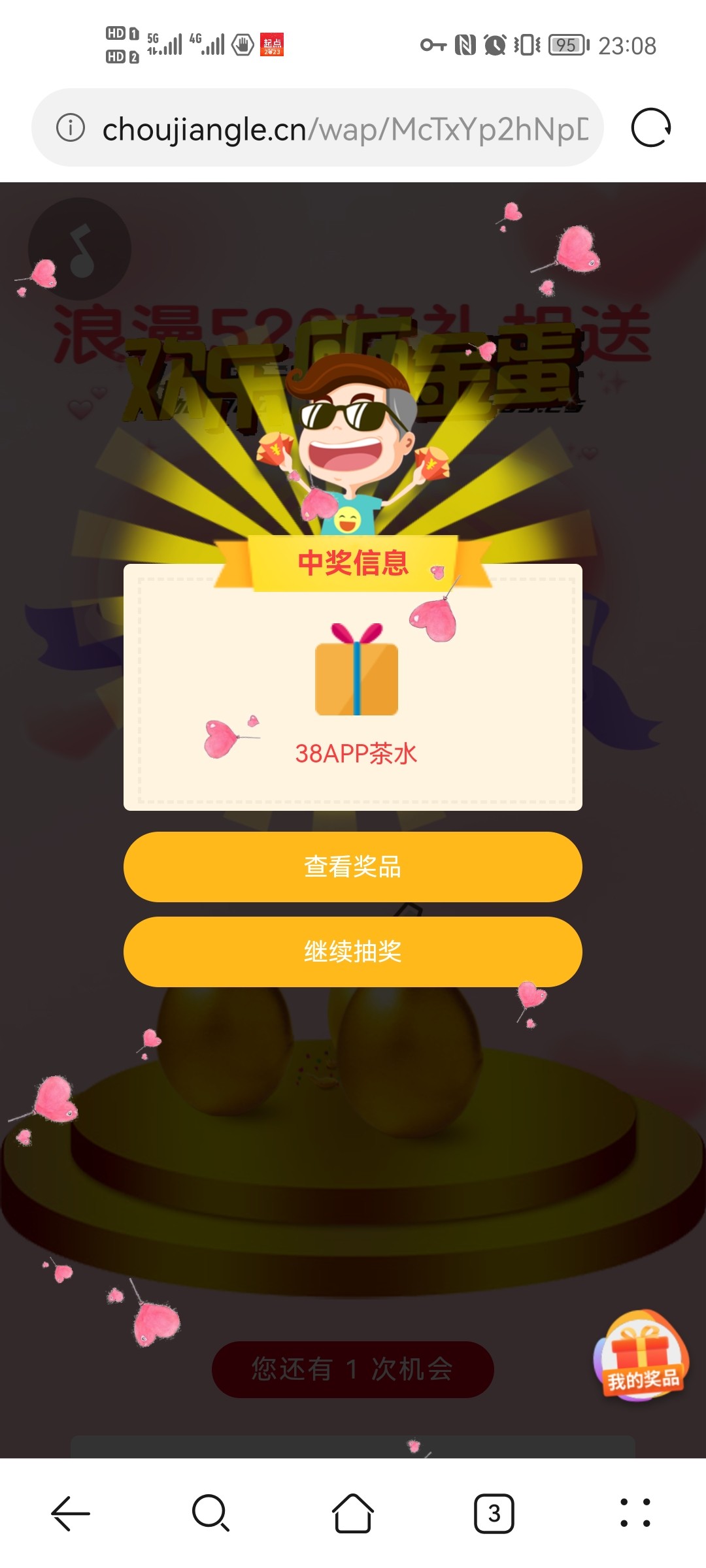Reload the page with the refresh icon

tap(650, 127)
